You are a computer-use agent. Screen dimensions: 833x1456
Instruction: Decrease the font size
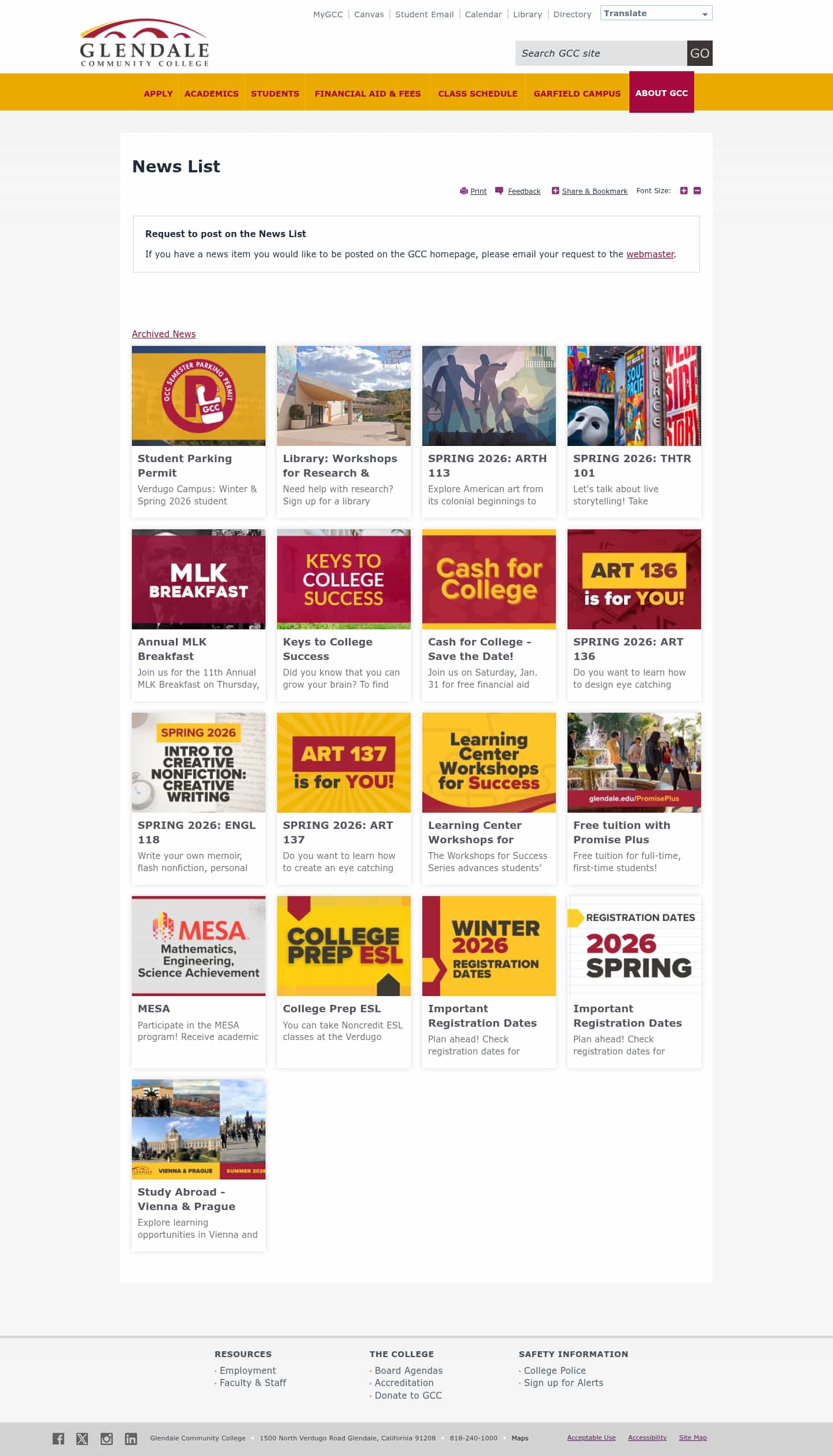697,191
